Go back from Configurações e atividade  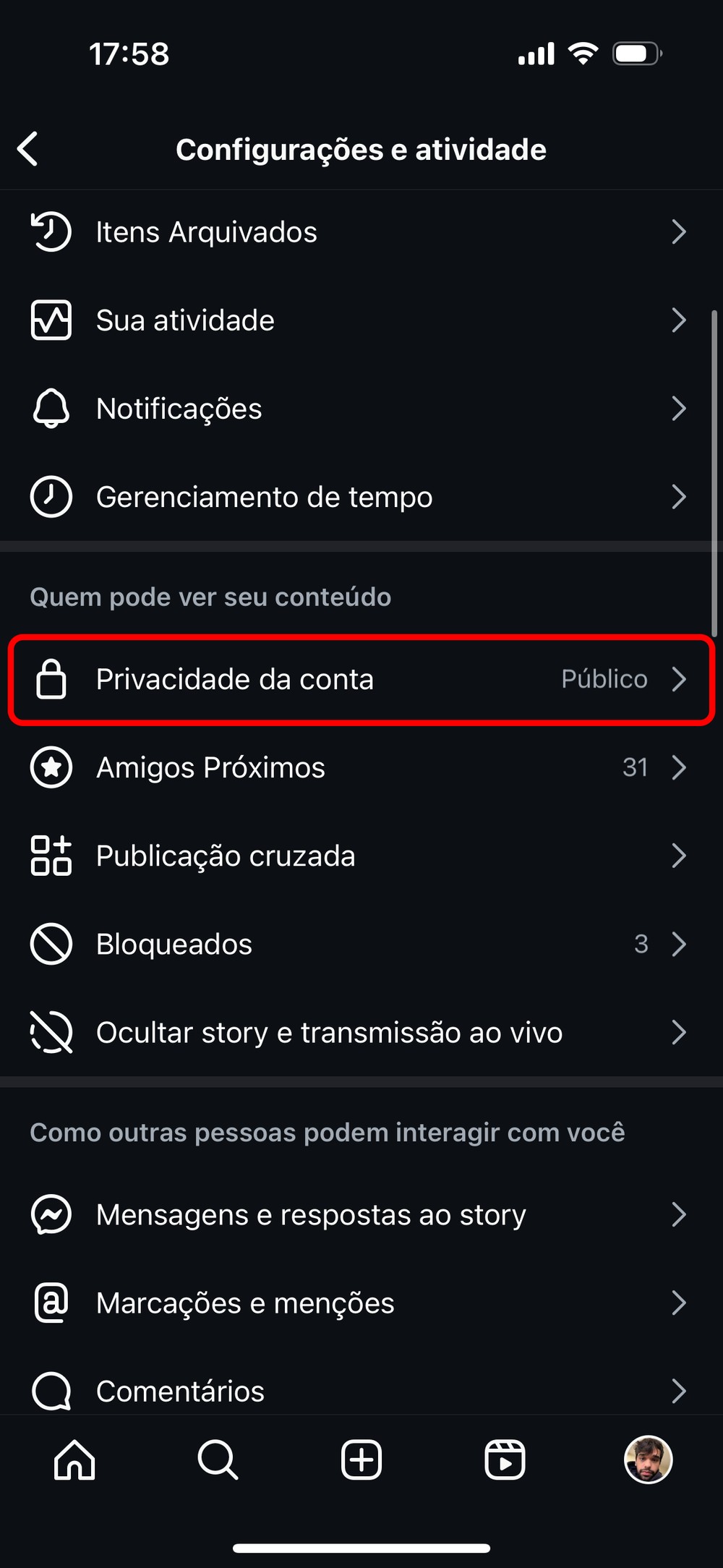(28, 149)
